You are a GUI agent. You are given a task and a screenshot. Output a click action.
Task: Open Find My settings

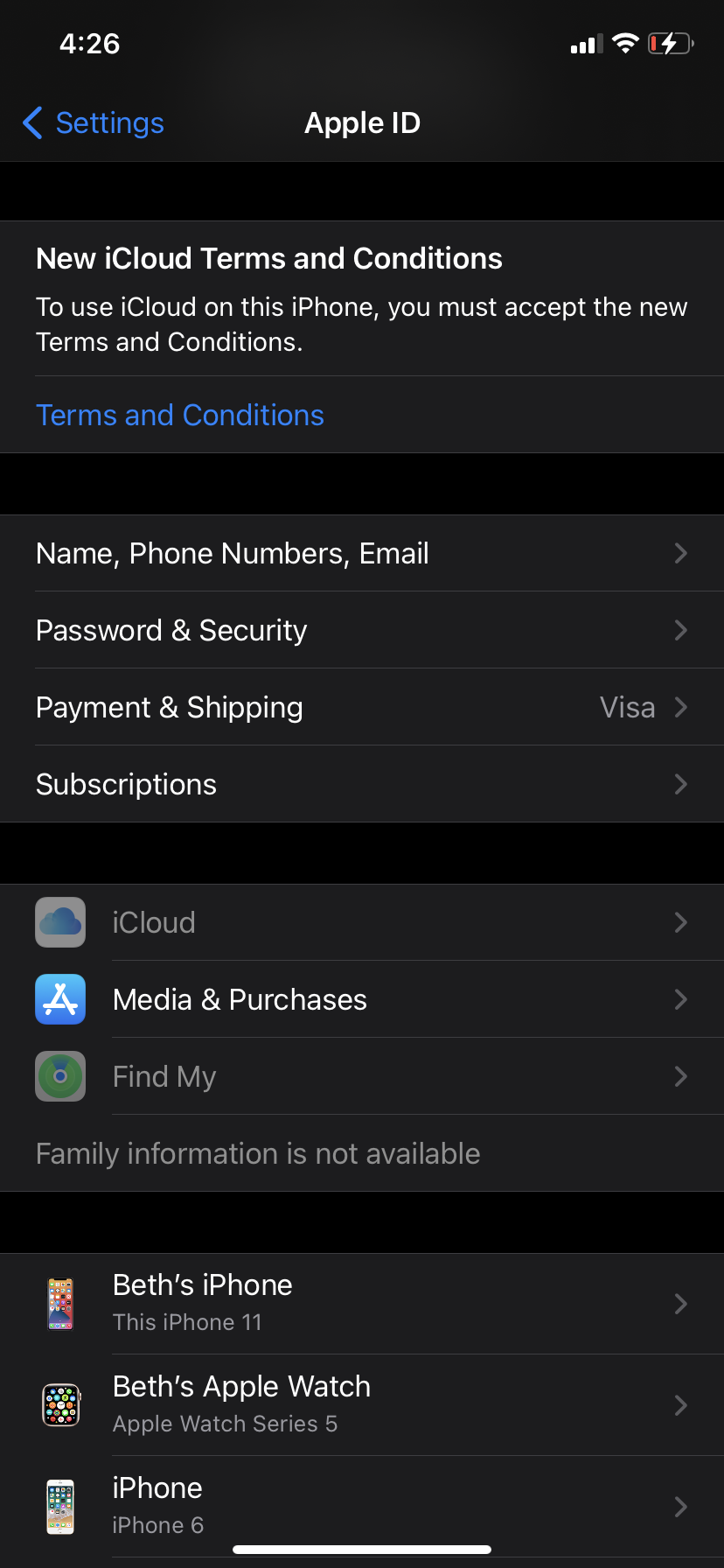362,1077
